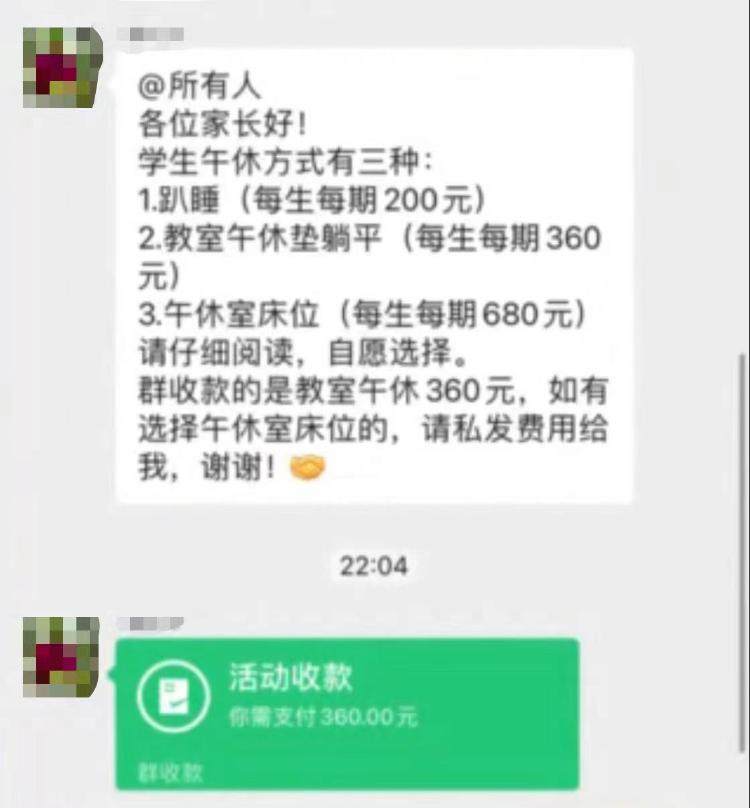Screen dimensions: 750x808
Task: Tap sender avatar beside the 活动收款 card
Action: (x=62, y=656)
